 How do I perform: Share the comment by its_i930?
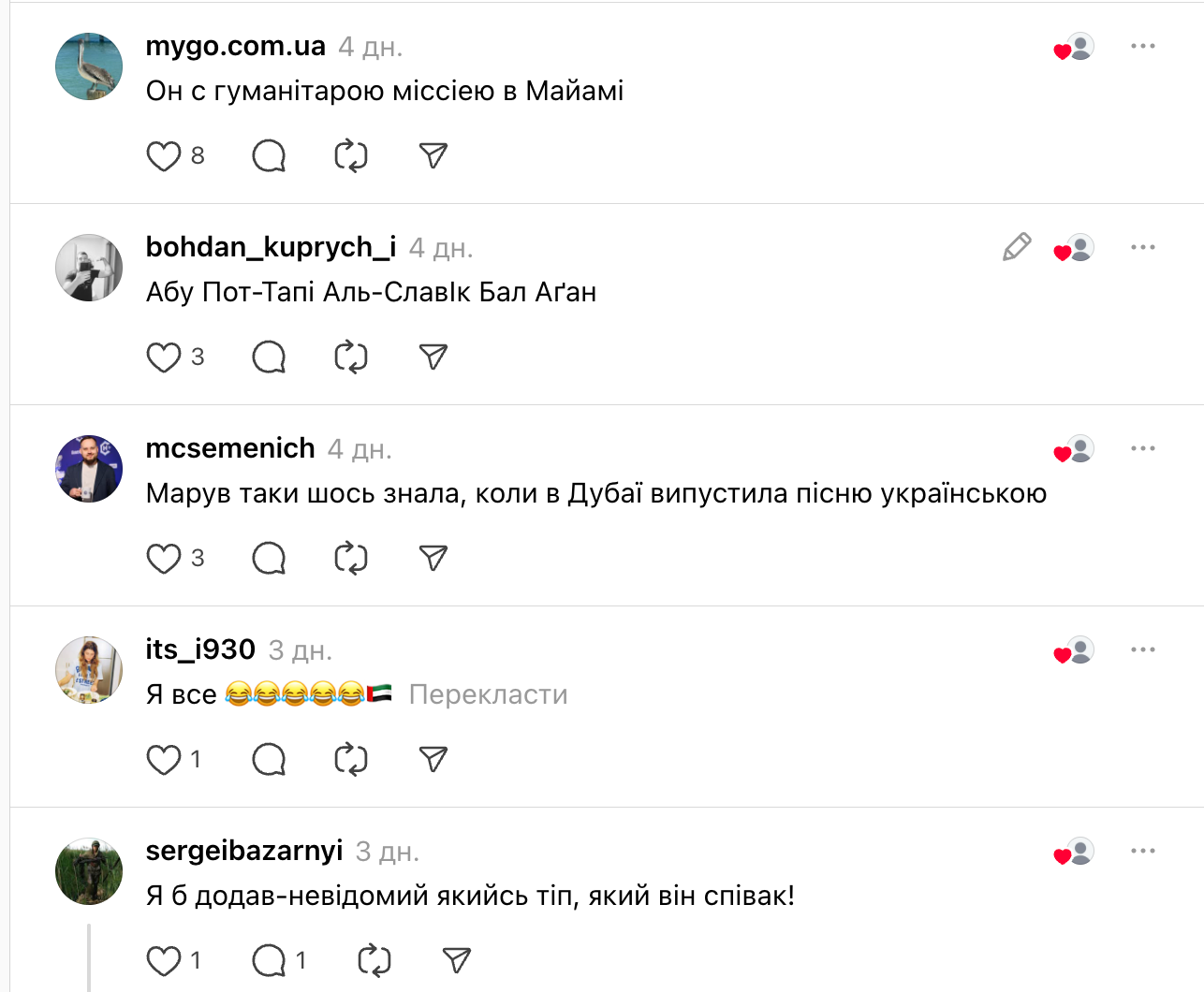[x=433, y=759]
